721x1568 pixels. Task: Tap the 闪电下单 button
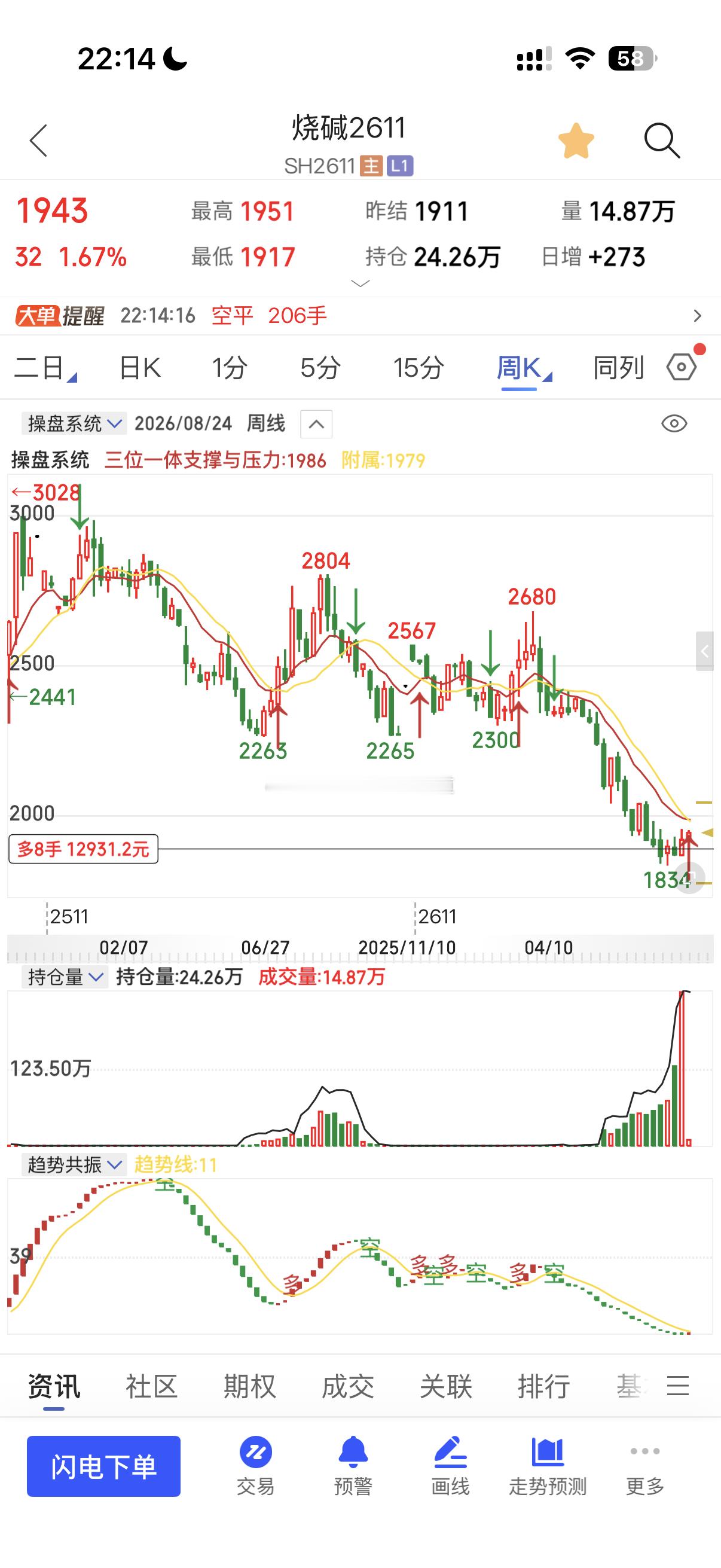coord(103,1466)
